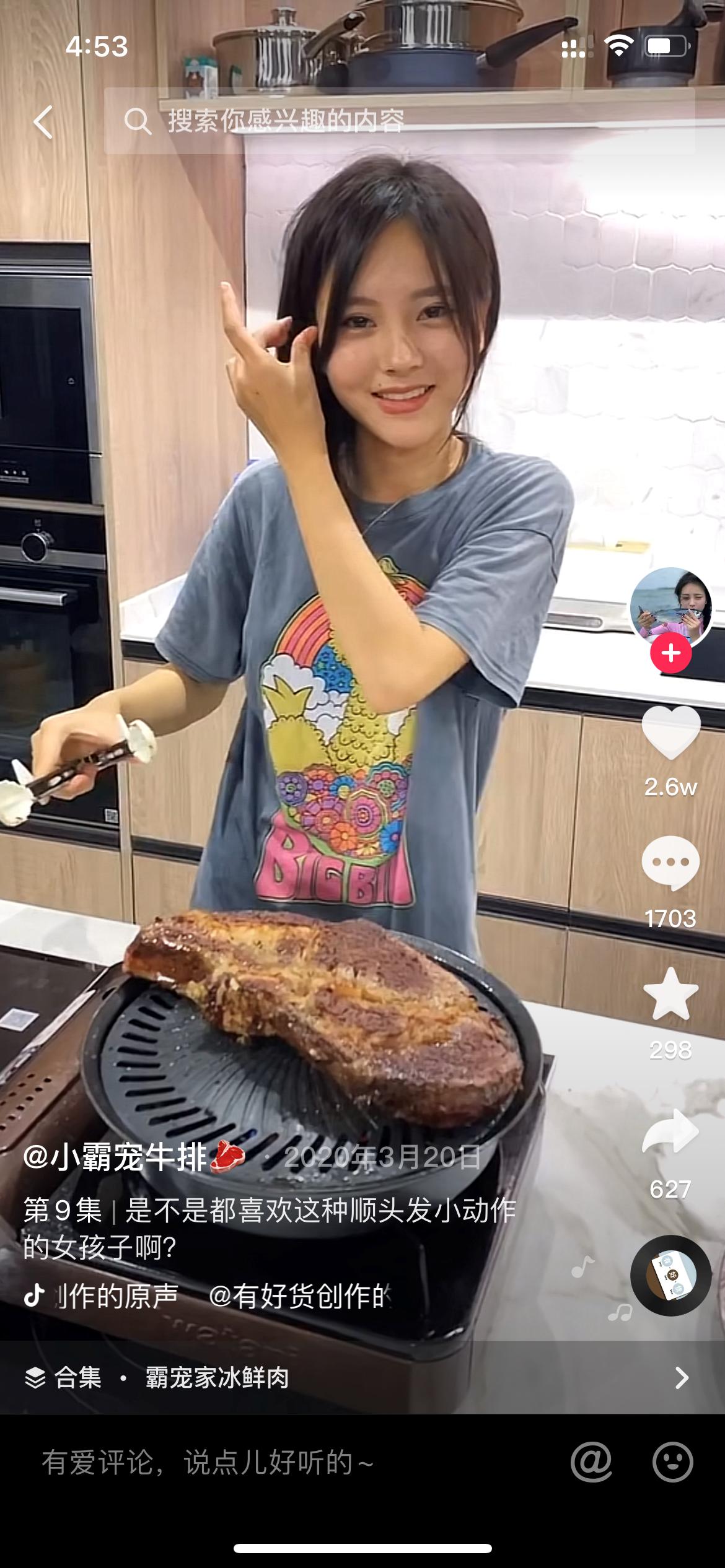The width and height of the screenshot is (725, 1568).
Task: Mention someone using the @ icon
Action: [x=591, y=1462]
